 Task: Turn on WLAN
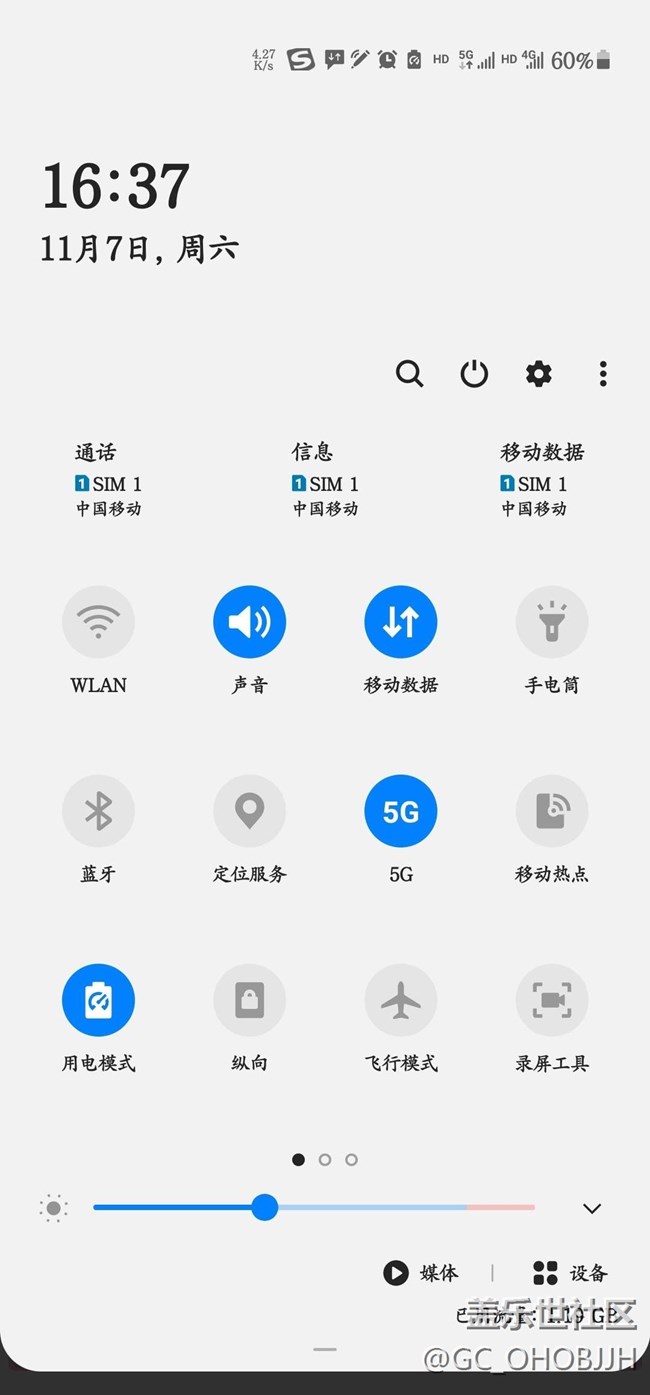(98, 622)
